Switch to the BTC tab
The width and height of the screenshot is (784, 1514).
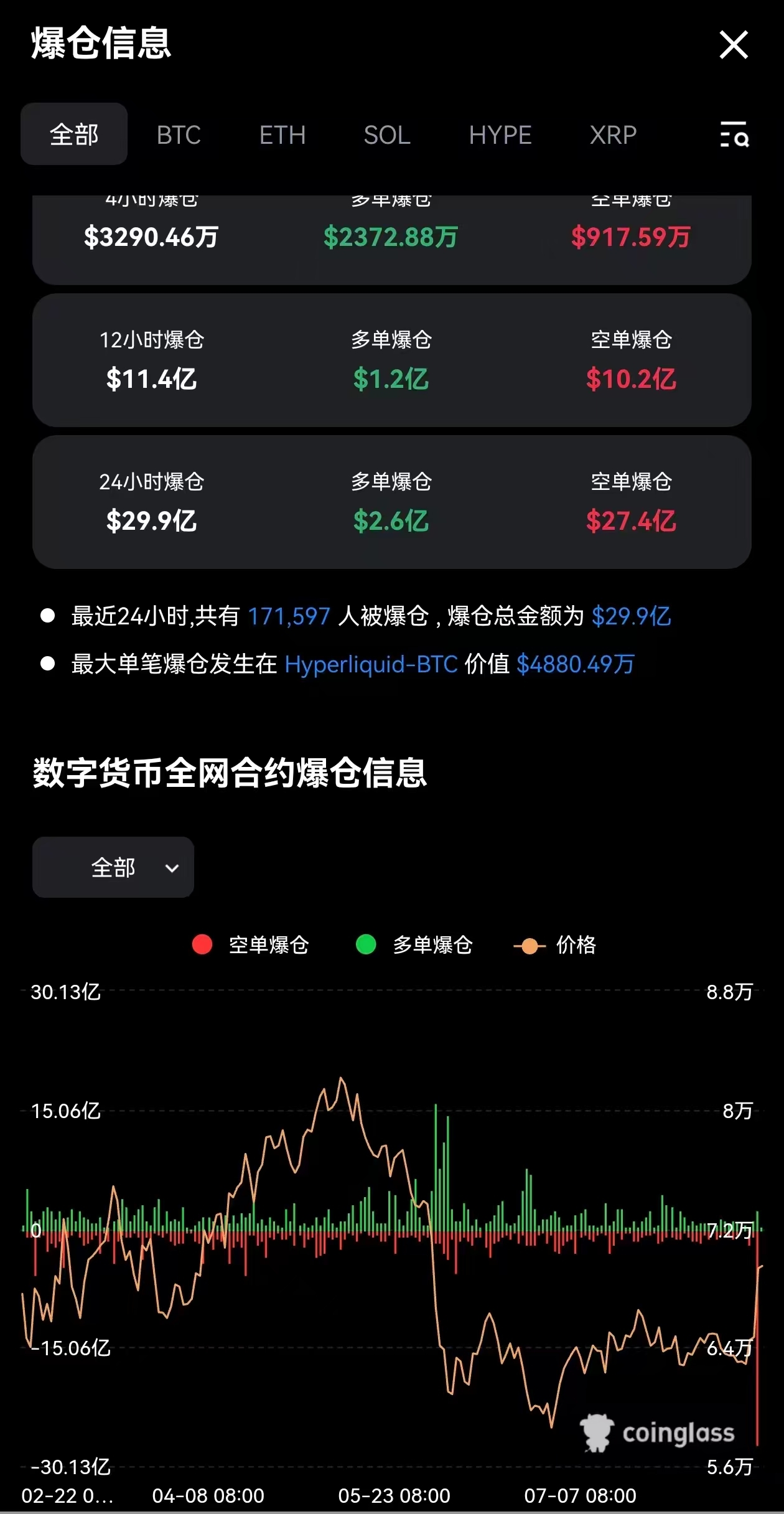179,135
